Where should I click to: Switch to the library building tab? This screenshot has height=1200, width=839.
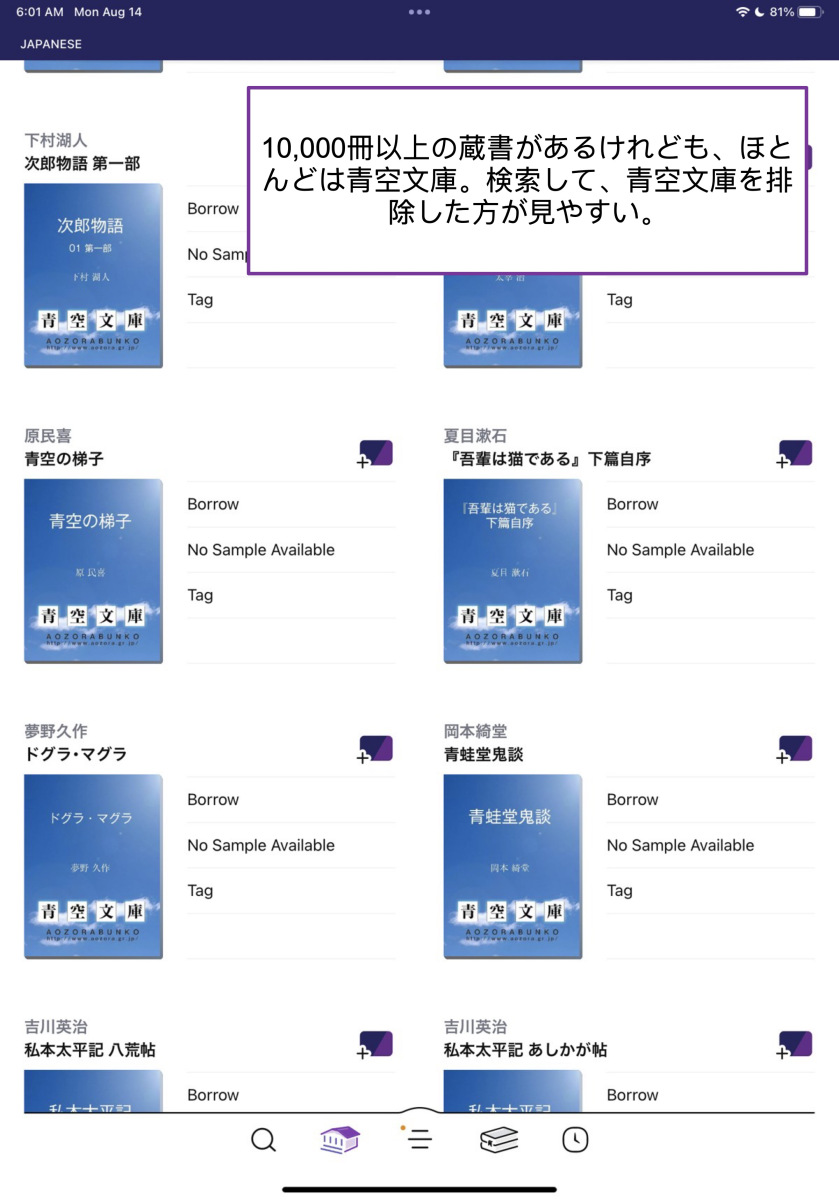point(339,1140)
